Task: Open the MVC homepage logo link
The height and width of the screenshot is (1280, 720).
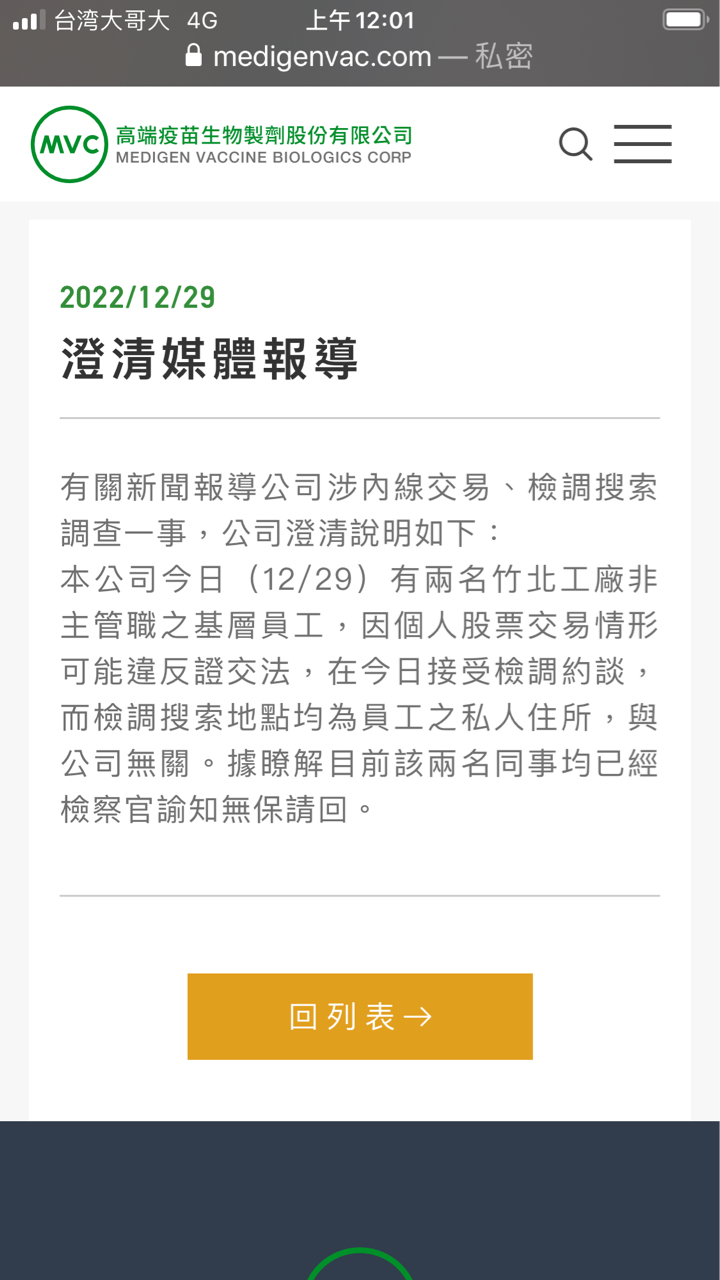Action: [x=221, y=145]
